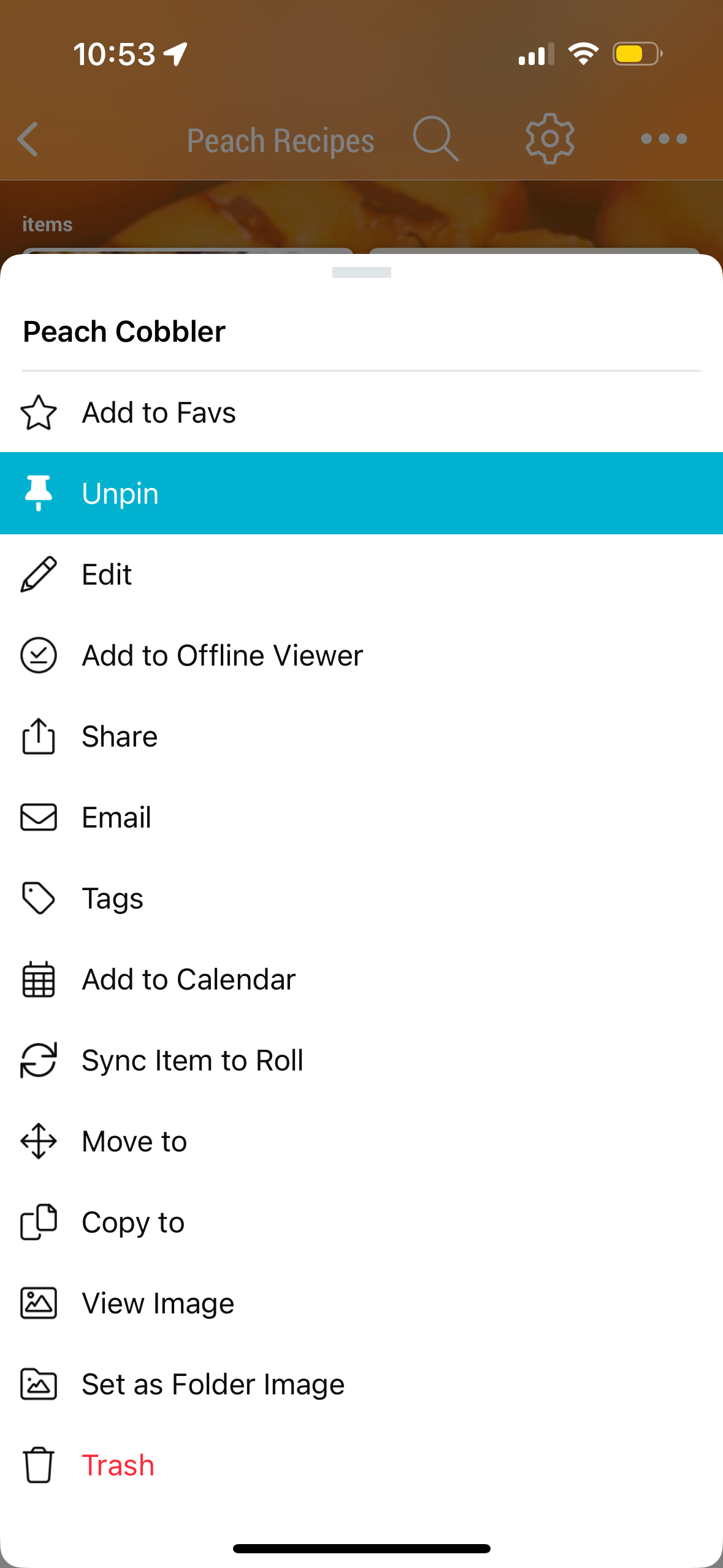The image size is (723, 1568).
Task: Select Add to Calendar
Action: click(x=361, y=979)
